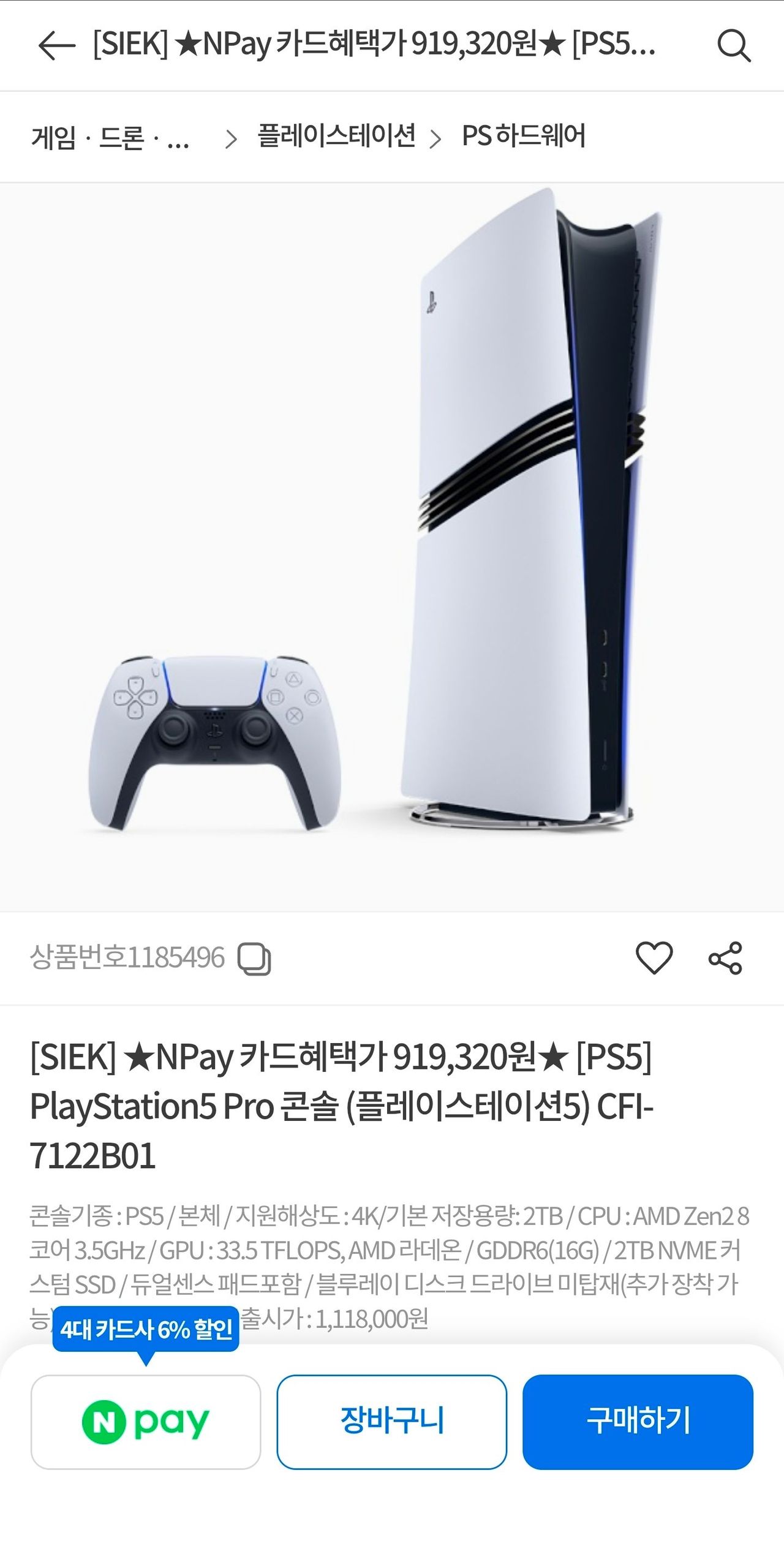View the PS5 Pro product image
This screenshot has width=784, height=1546.
[392, 546]
